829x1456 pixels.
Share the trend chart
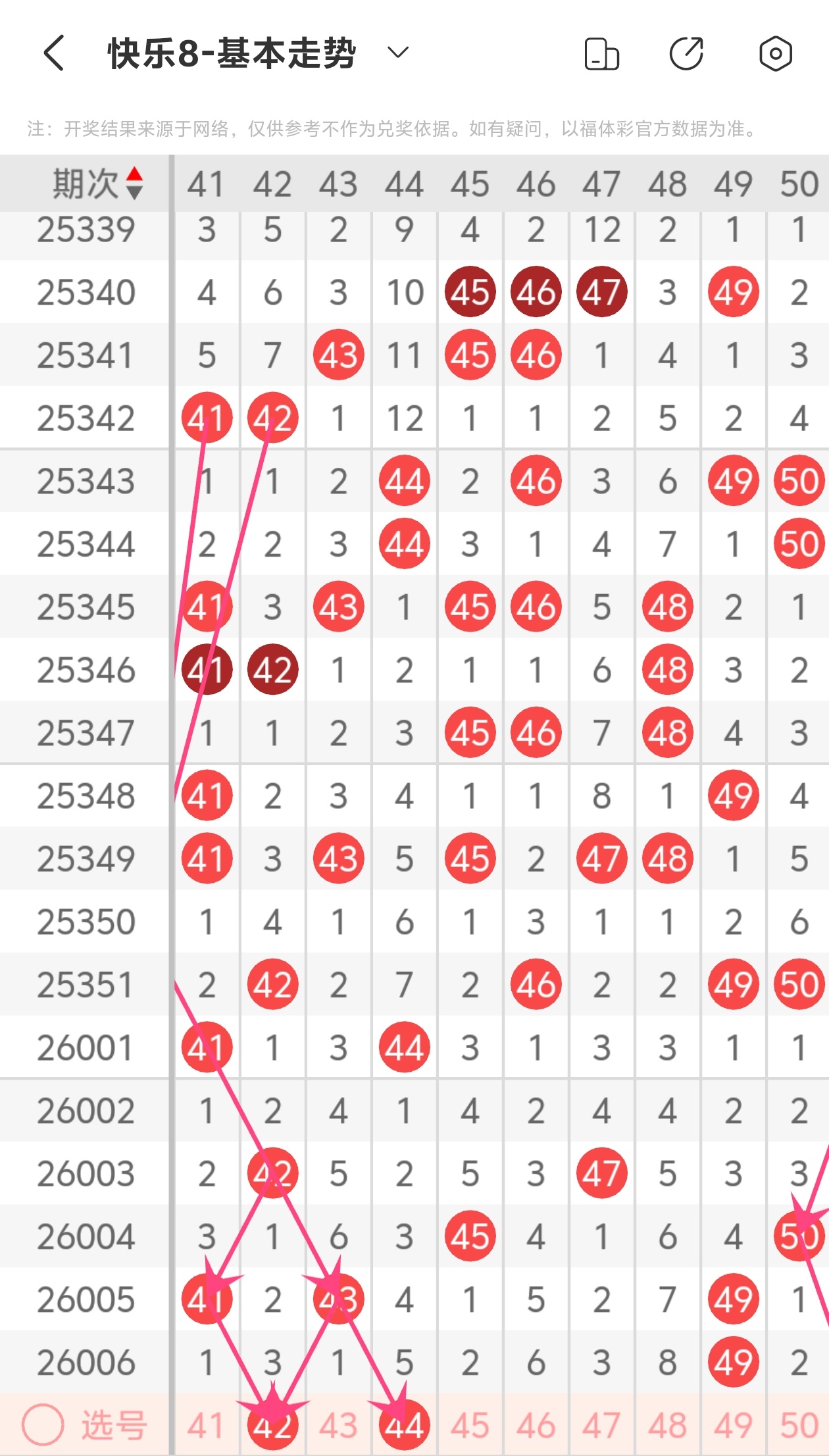(x=687, y=53)
